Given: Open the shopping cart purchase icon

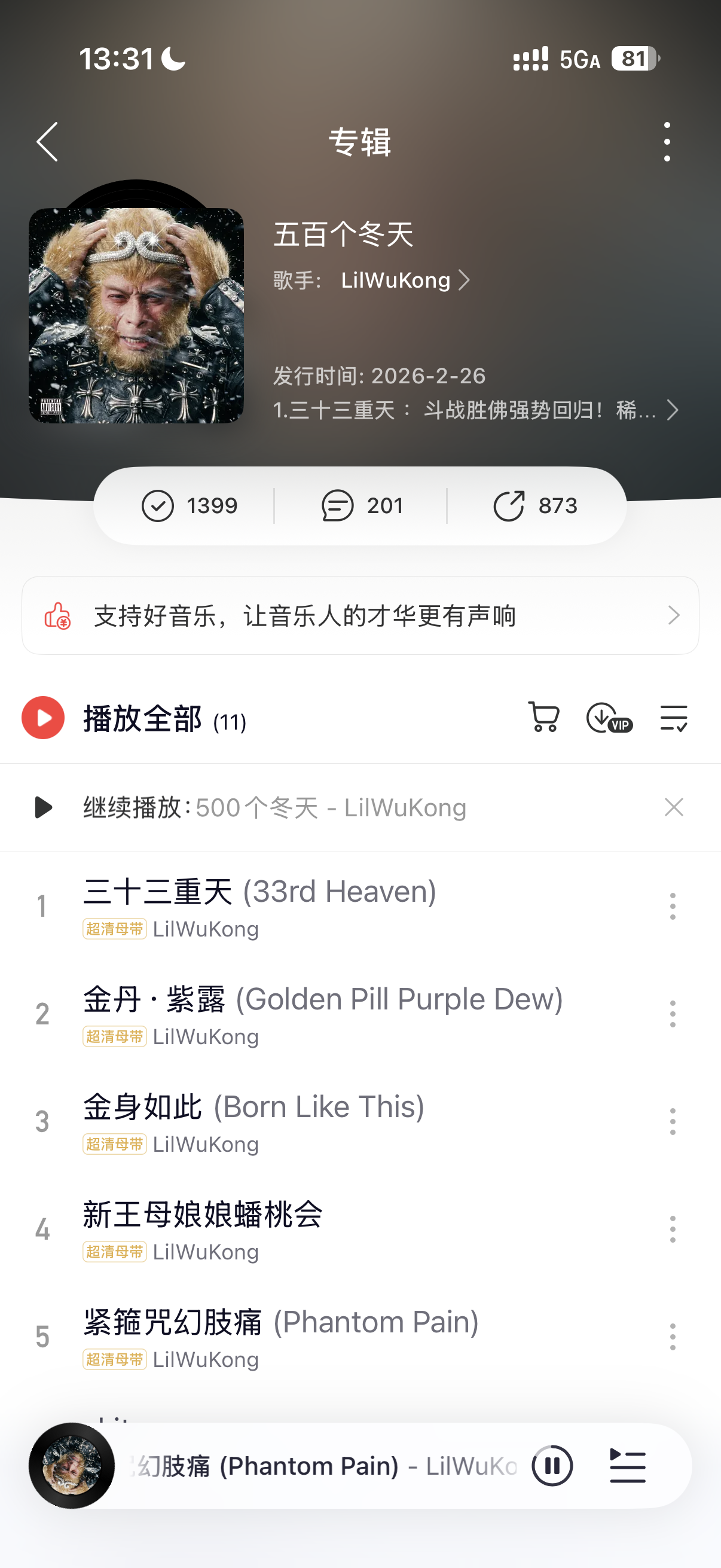Looking at the screenshot, I should 543,717.
